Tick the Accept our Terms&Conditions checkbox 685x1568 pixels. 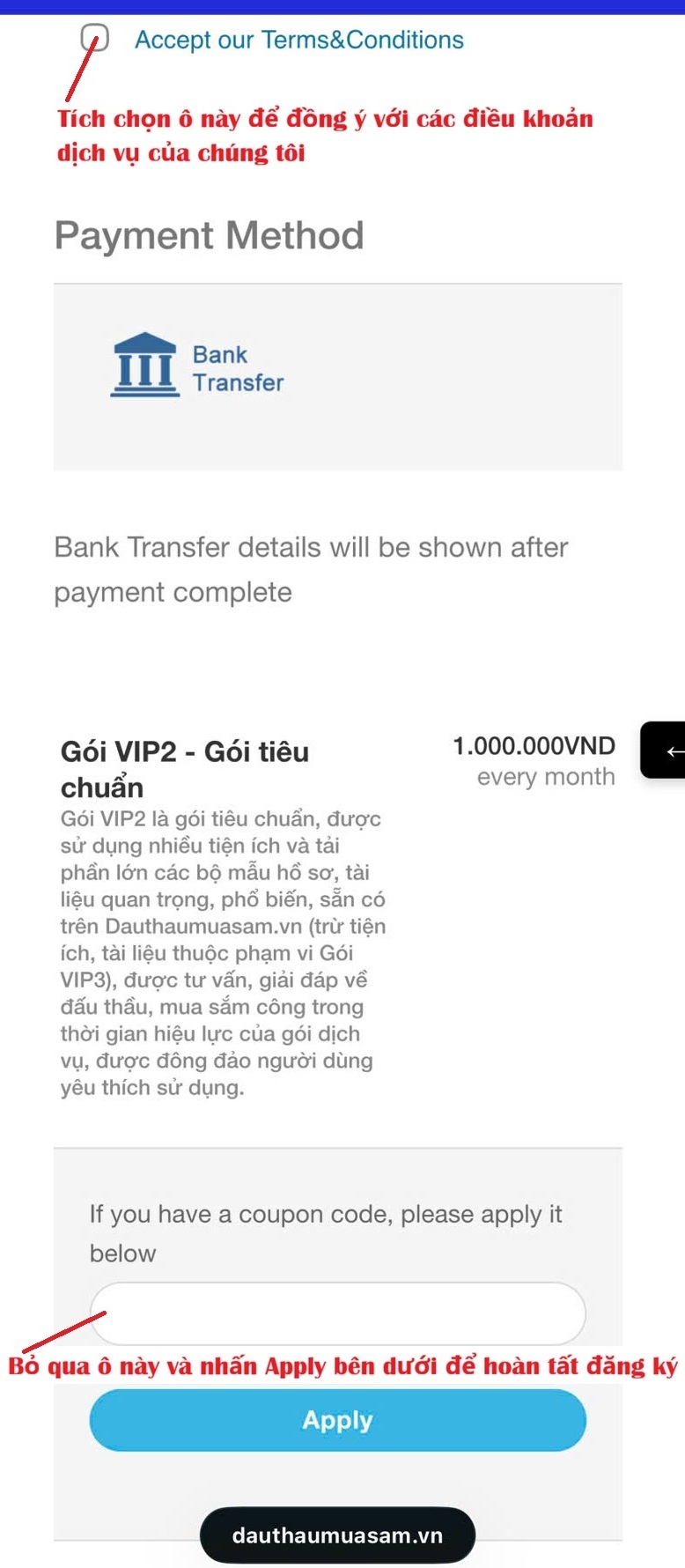[94, 38]
